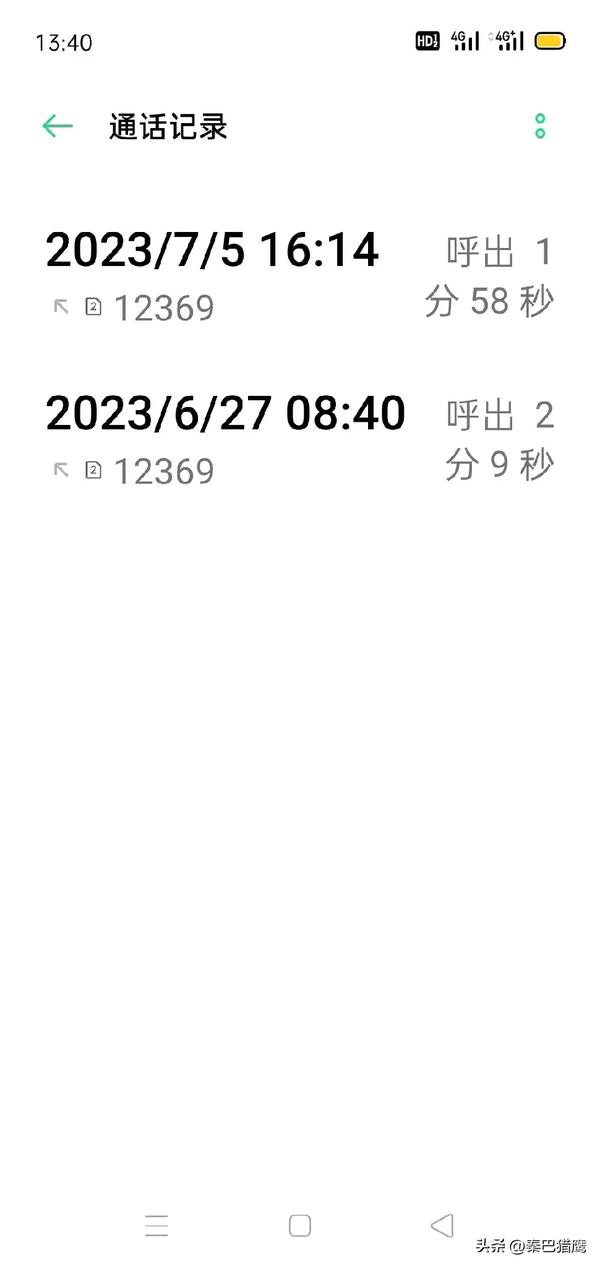This screenshot has width=600, height=1267.
Task: Open the two-dot overflow menu
Action: point(540,126)
